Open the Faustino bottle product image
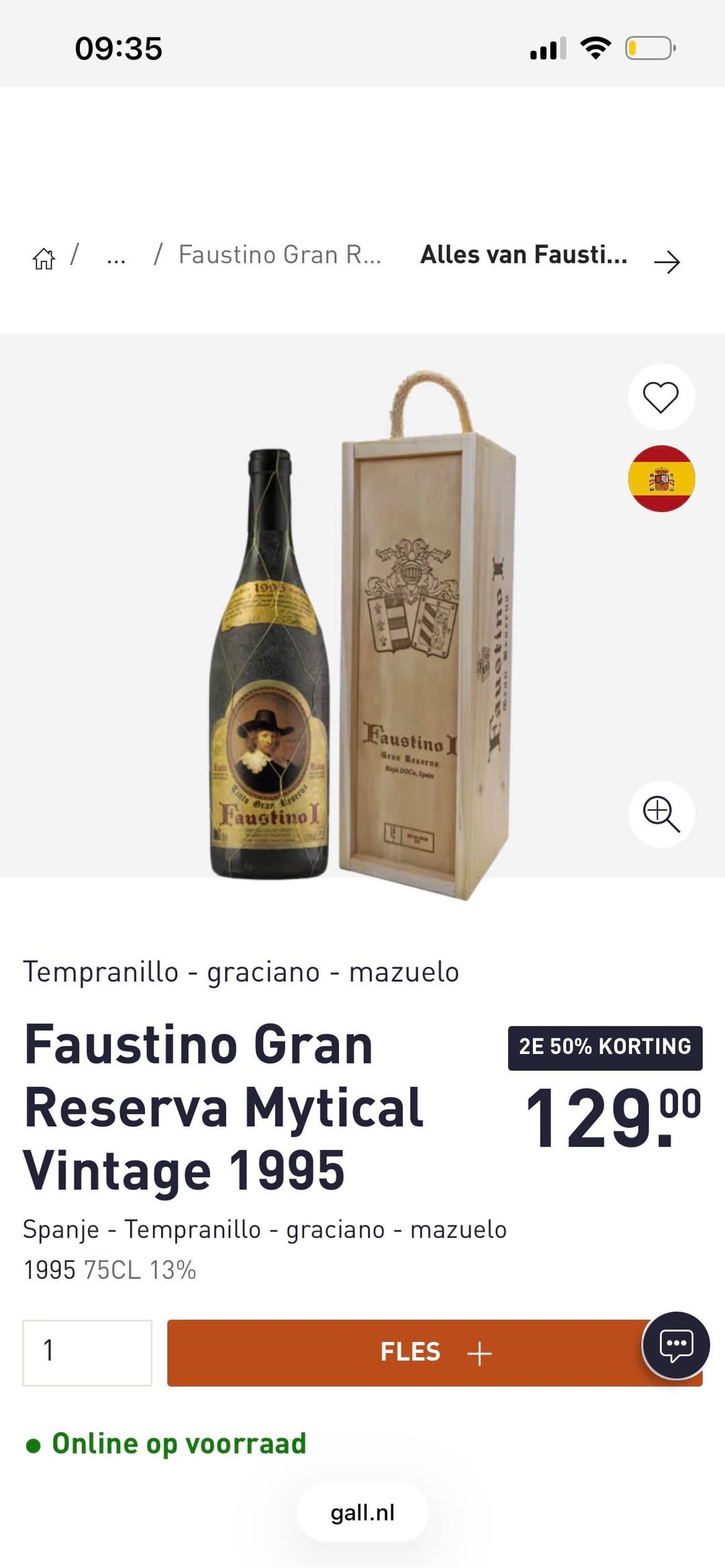Screen dimensions: 725x1568 (x=271, y=664)
